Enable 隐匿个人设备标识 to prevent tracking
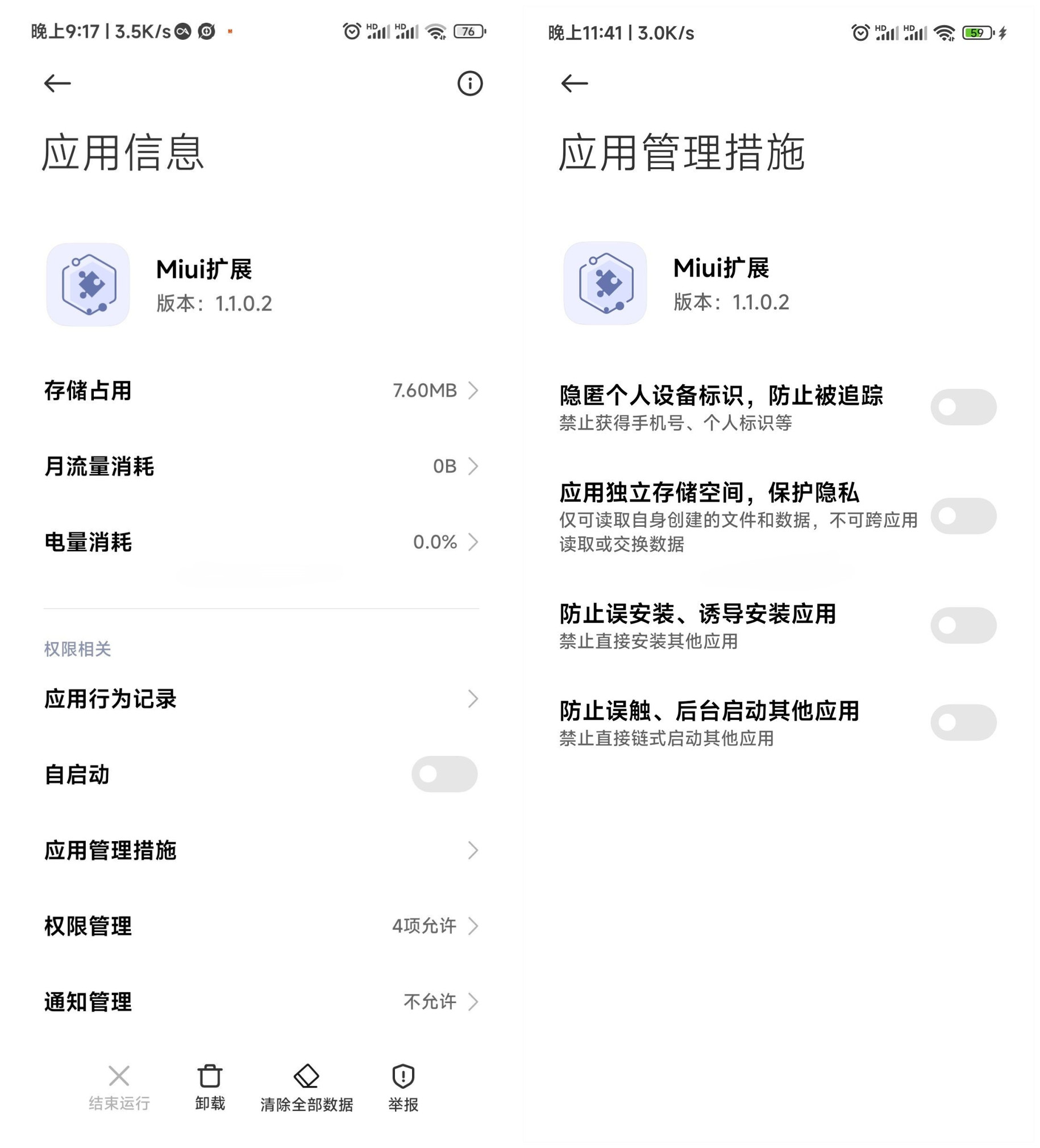 [x=964, y=406]
